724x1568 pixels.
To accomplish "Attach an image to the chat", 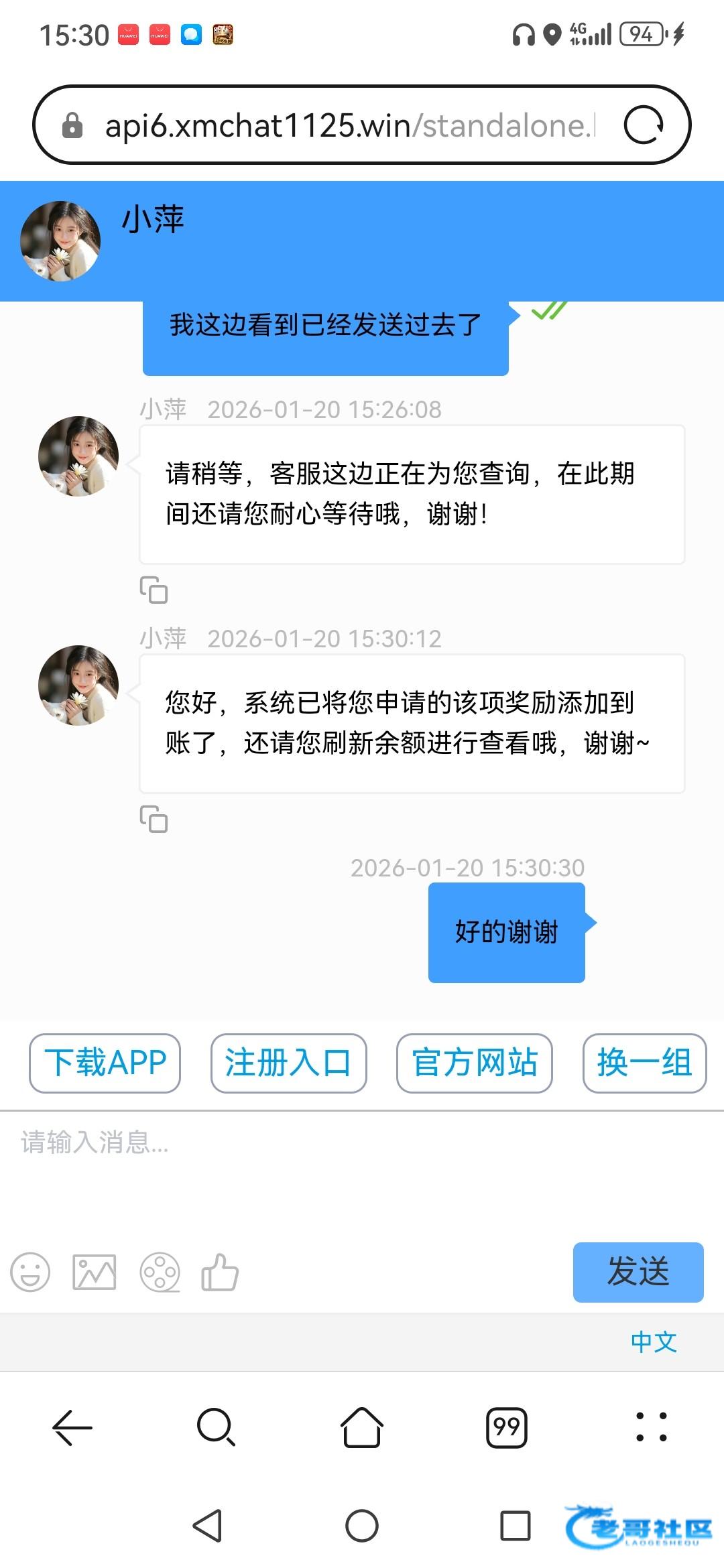I will point(95,1272).
